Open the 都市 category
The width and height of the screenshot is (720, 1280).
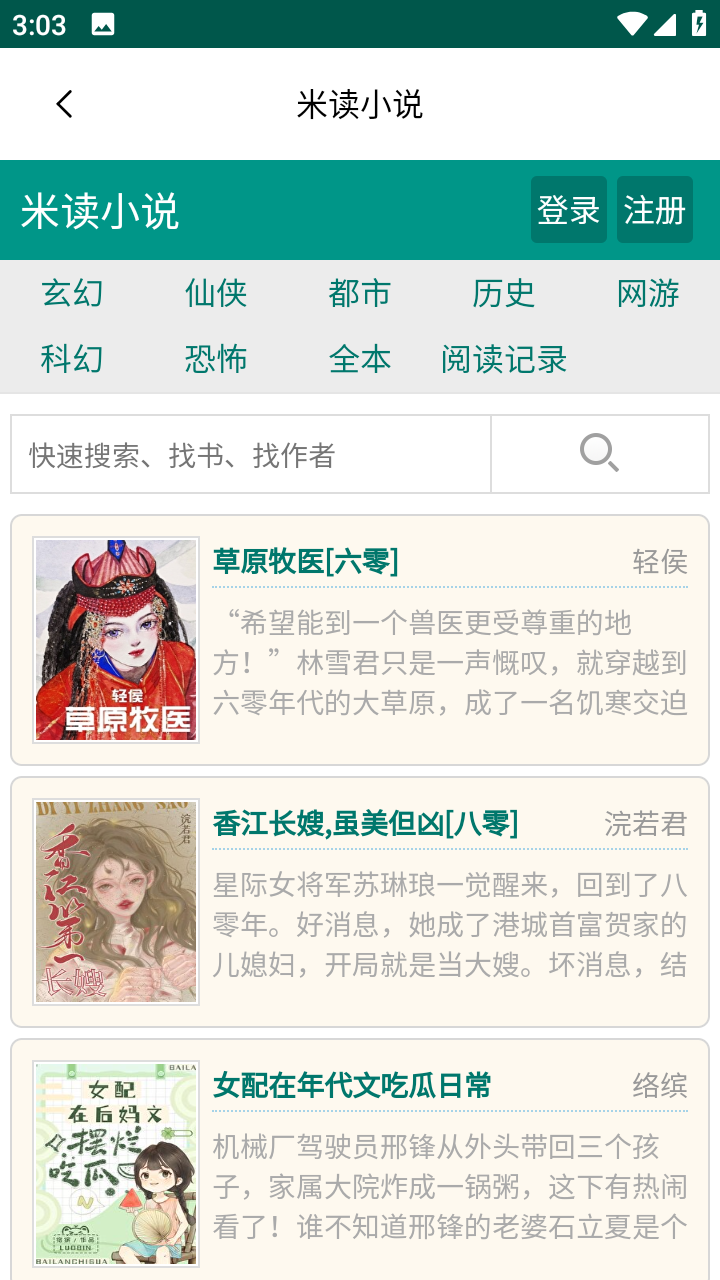[x=360, y=294]
